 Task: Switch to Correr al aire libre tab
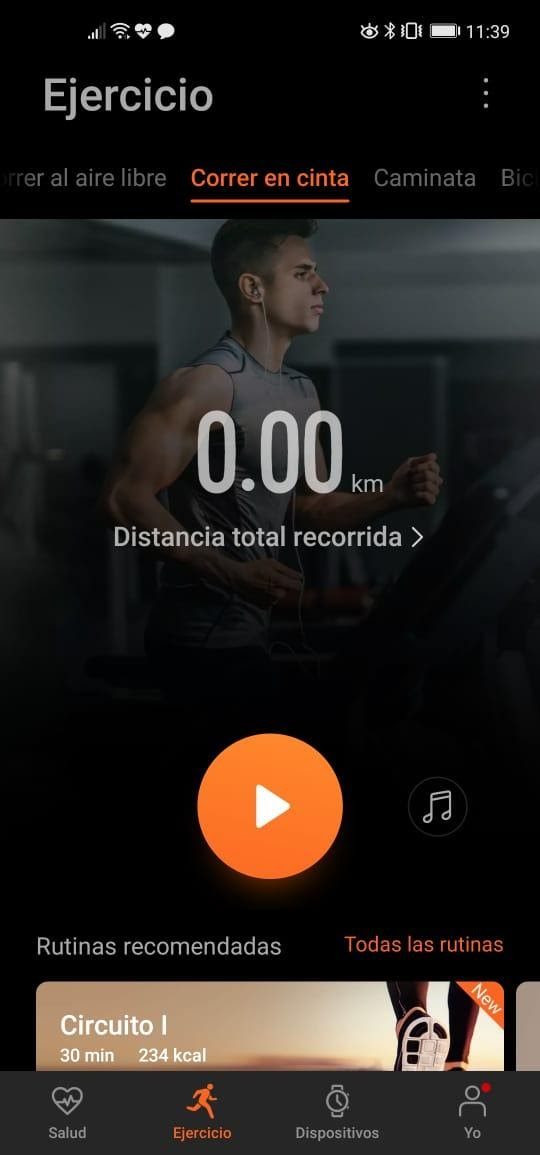click(x=83, y=178)
